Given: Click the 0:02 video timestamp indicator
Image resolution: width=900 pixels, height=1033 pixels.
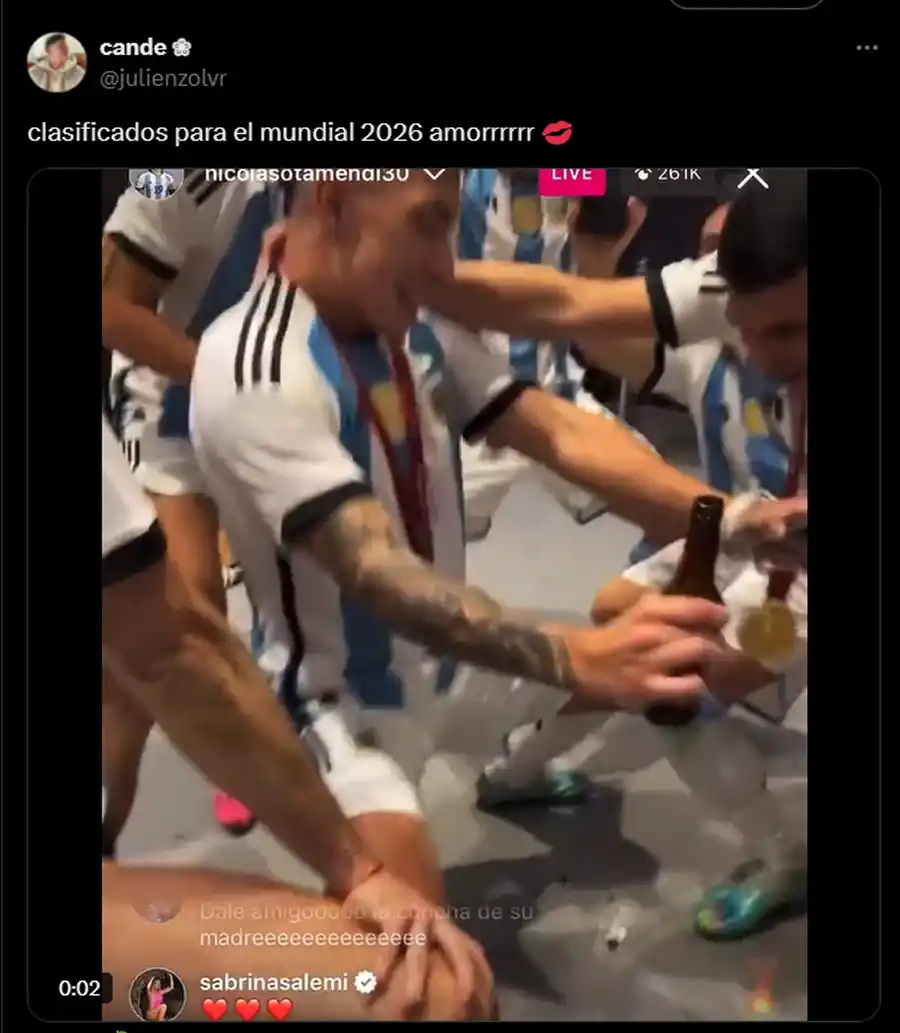Looking at the screenshot, I should pos(82,987).
